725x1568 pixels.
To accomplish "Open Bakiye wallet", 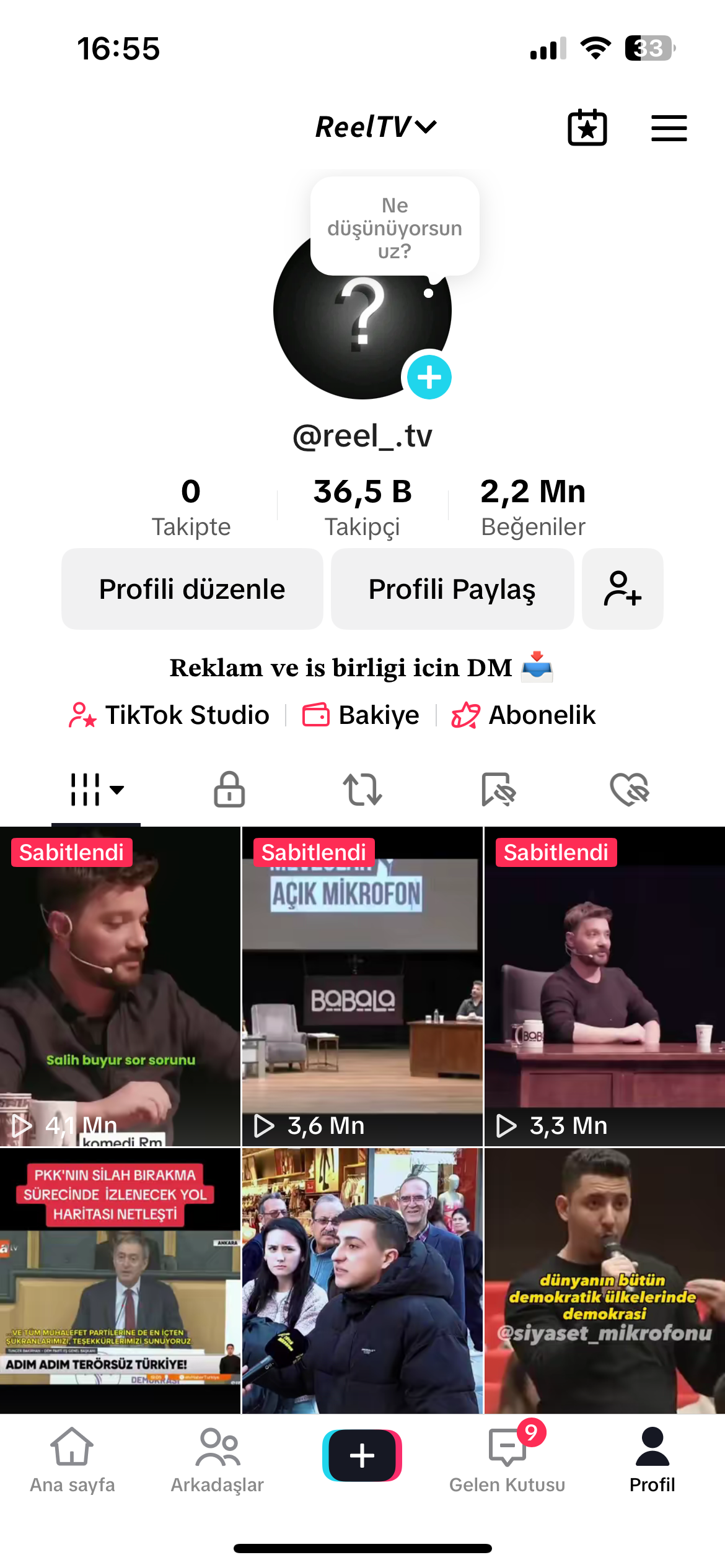I will coord(361,715).
